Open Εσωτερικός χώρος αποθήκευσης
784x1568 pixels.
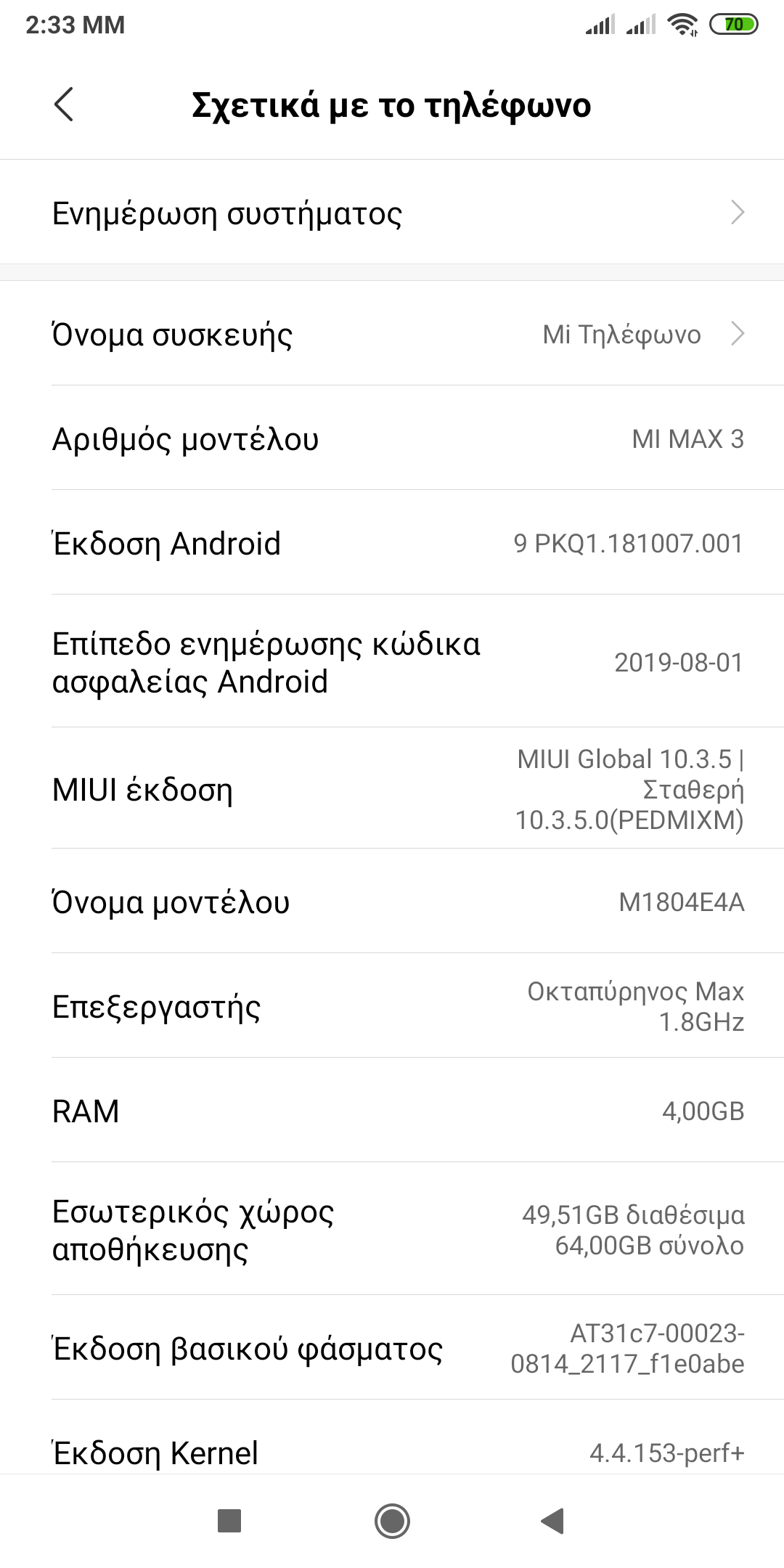point(392,1230)
